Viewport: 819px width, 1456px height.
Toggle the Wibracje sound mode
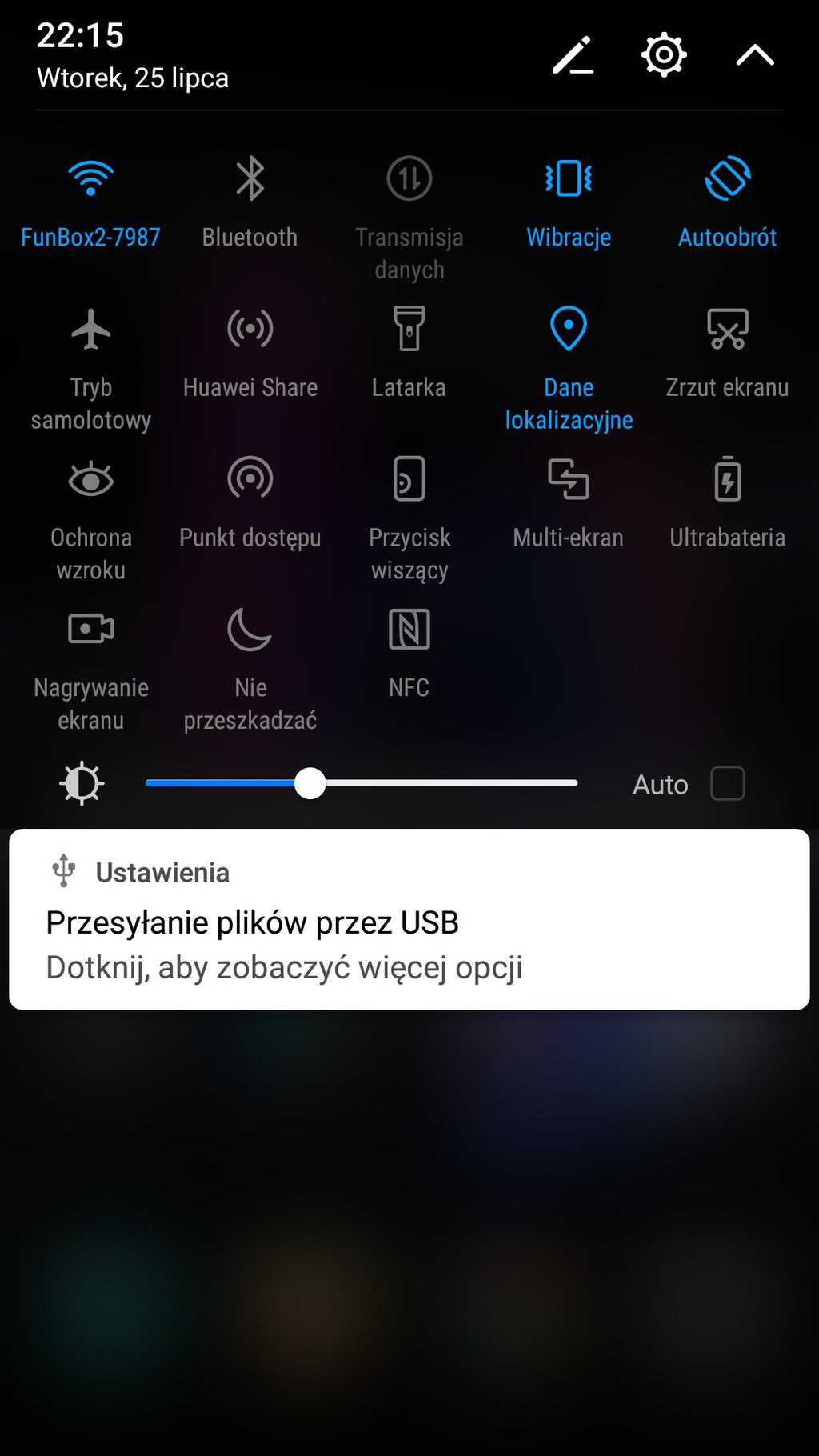click(x=569, y=179)
